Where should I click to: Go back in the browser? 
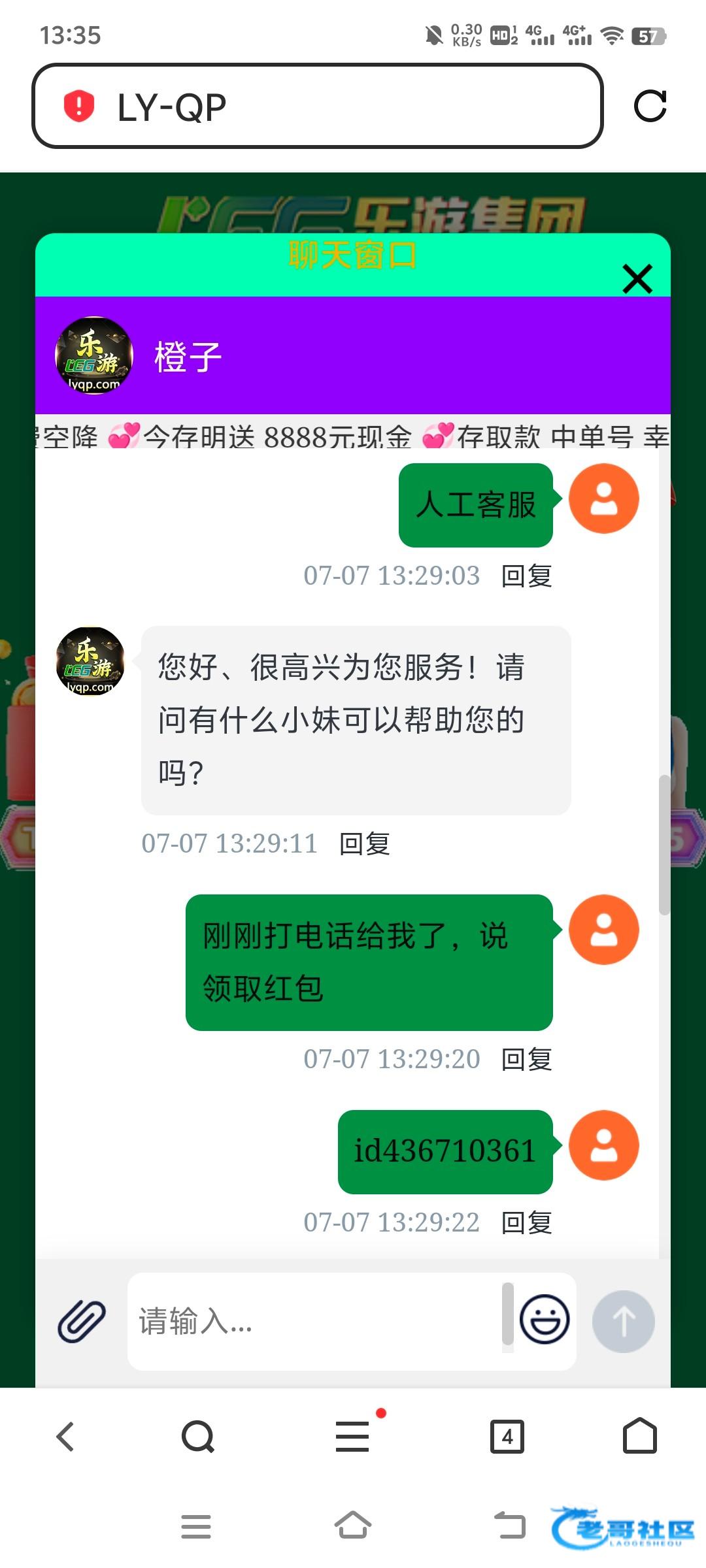[x=65, y=1437]
